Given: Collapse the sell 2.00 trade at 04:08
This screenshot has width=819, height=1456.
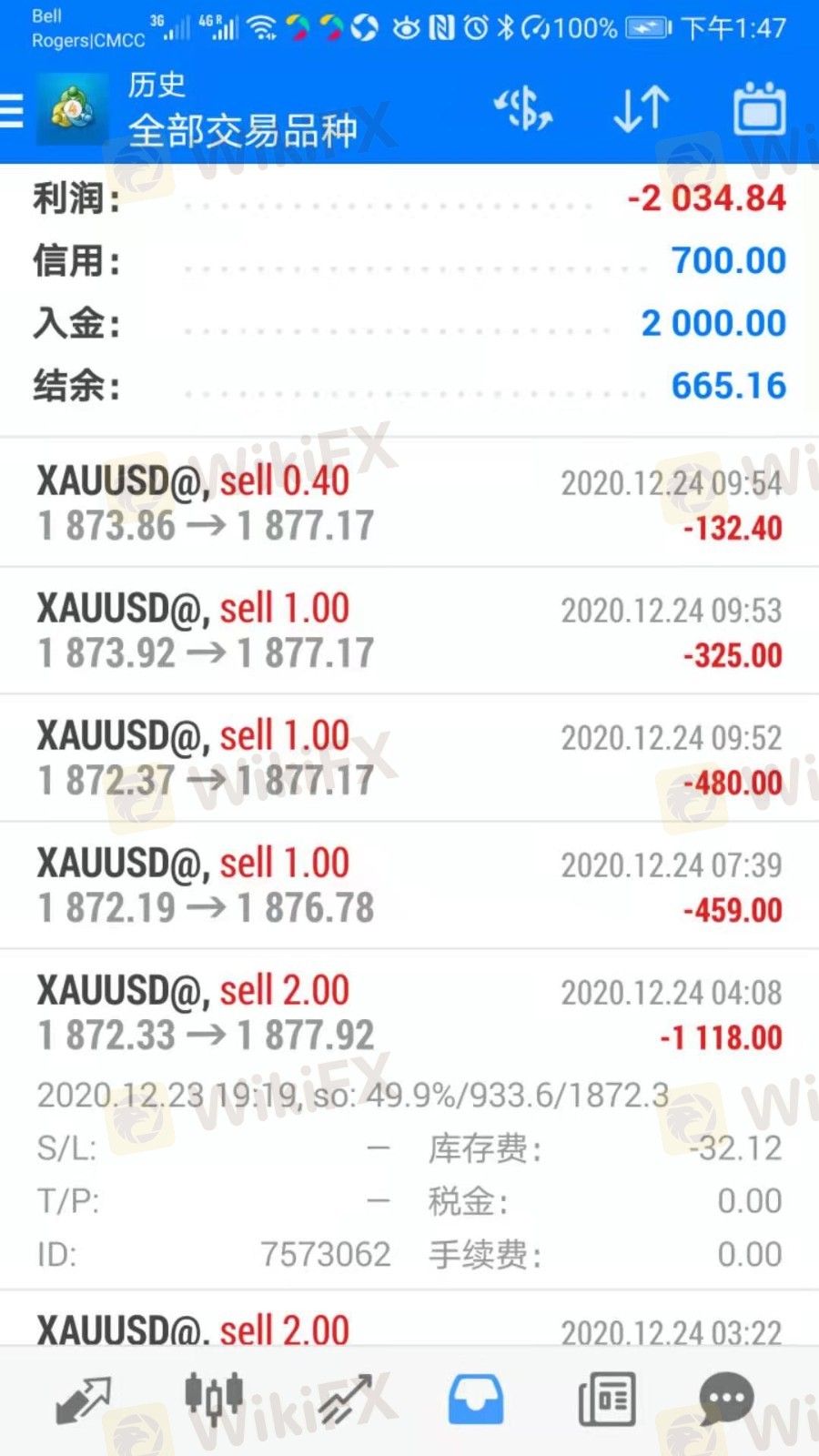Looking at the screenshot, I should coord(409,1119).
